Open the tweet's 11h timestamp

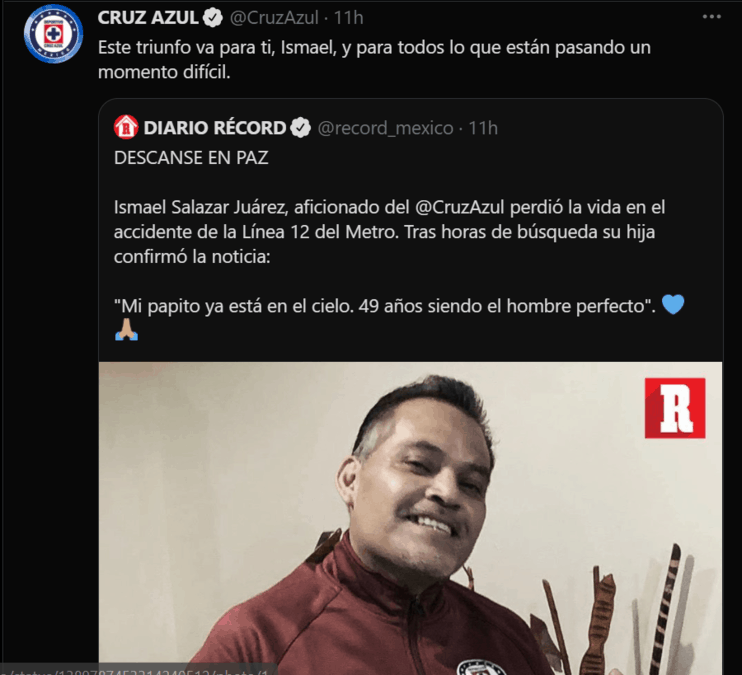(349, 18)
